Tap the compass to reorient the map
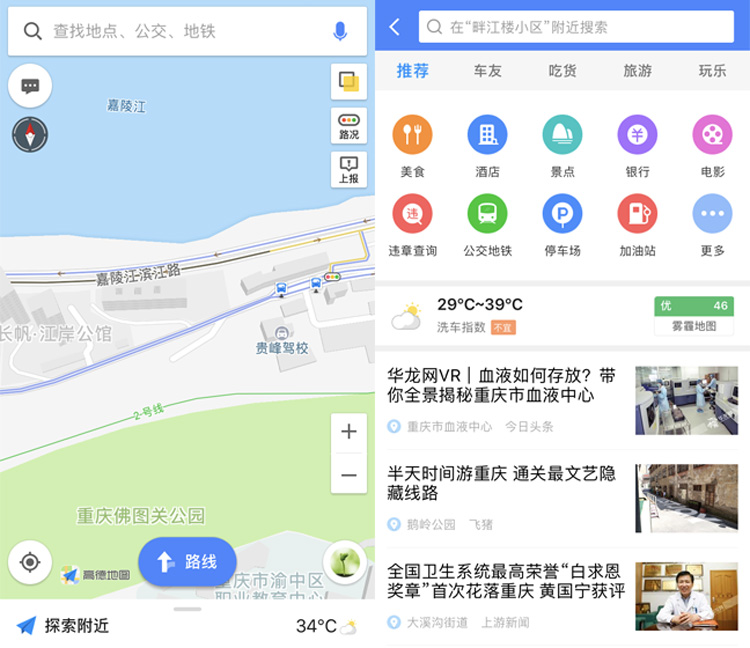 (x=30, y=134)
